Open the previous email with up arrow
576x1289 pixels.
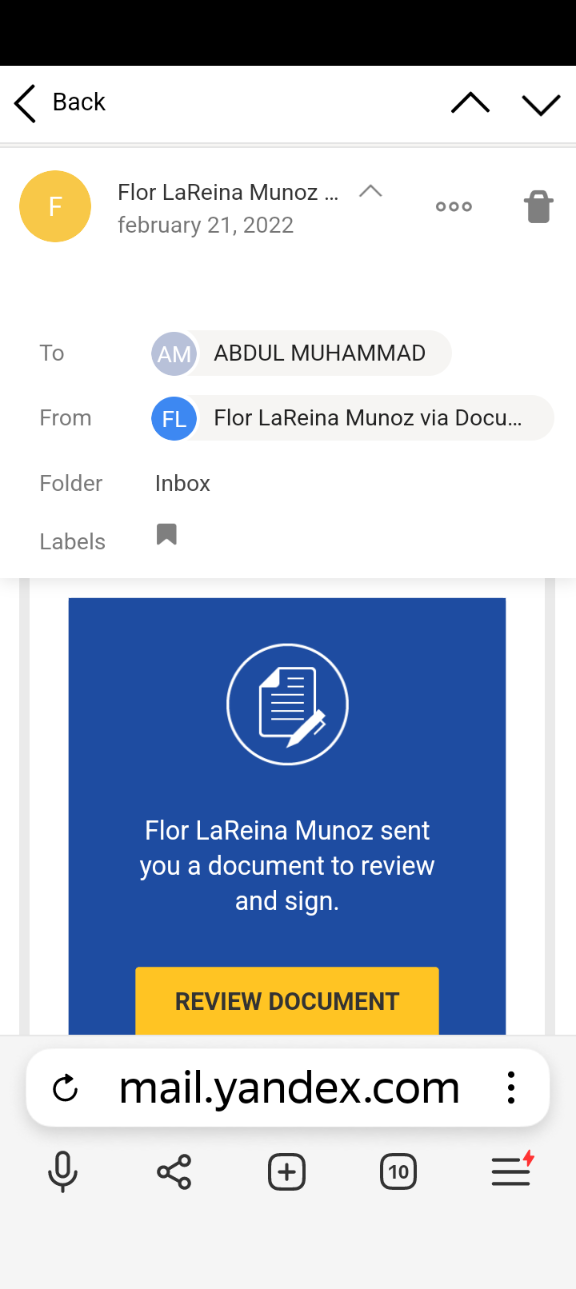(470, 103)
